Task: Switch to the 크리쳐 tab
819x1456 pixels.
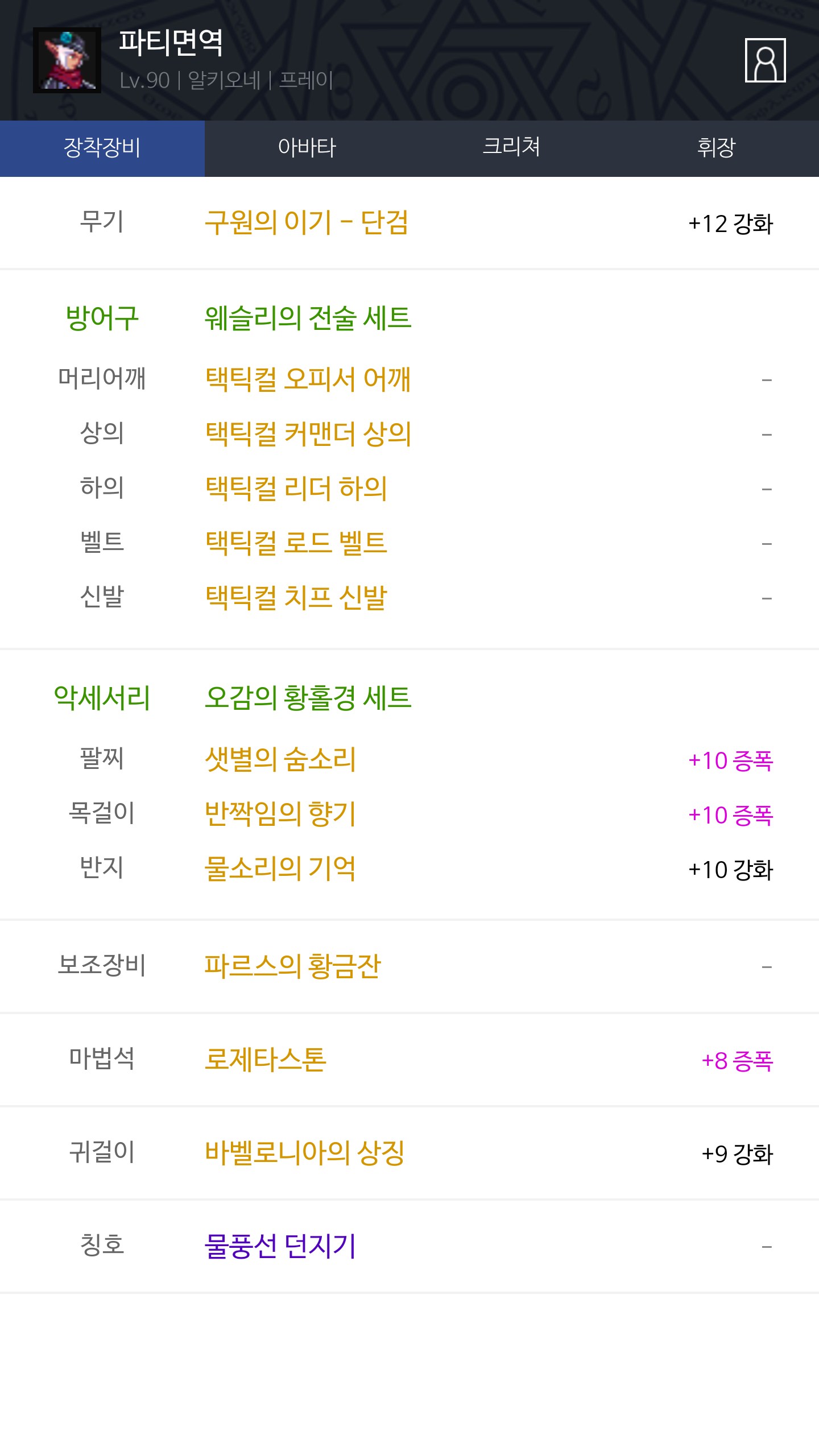Action: click(512, 148)
